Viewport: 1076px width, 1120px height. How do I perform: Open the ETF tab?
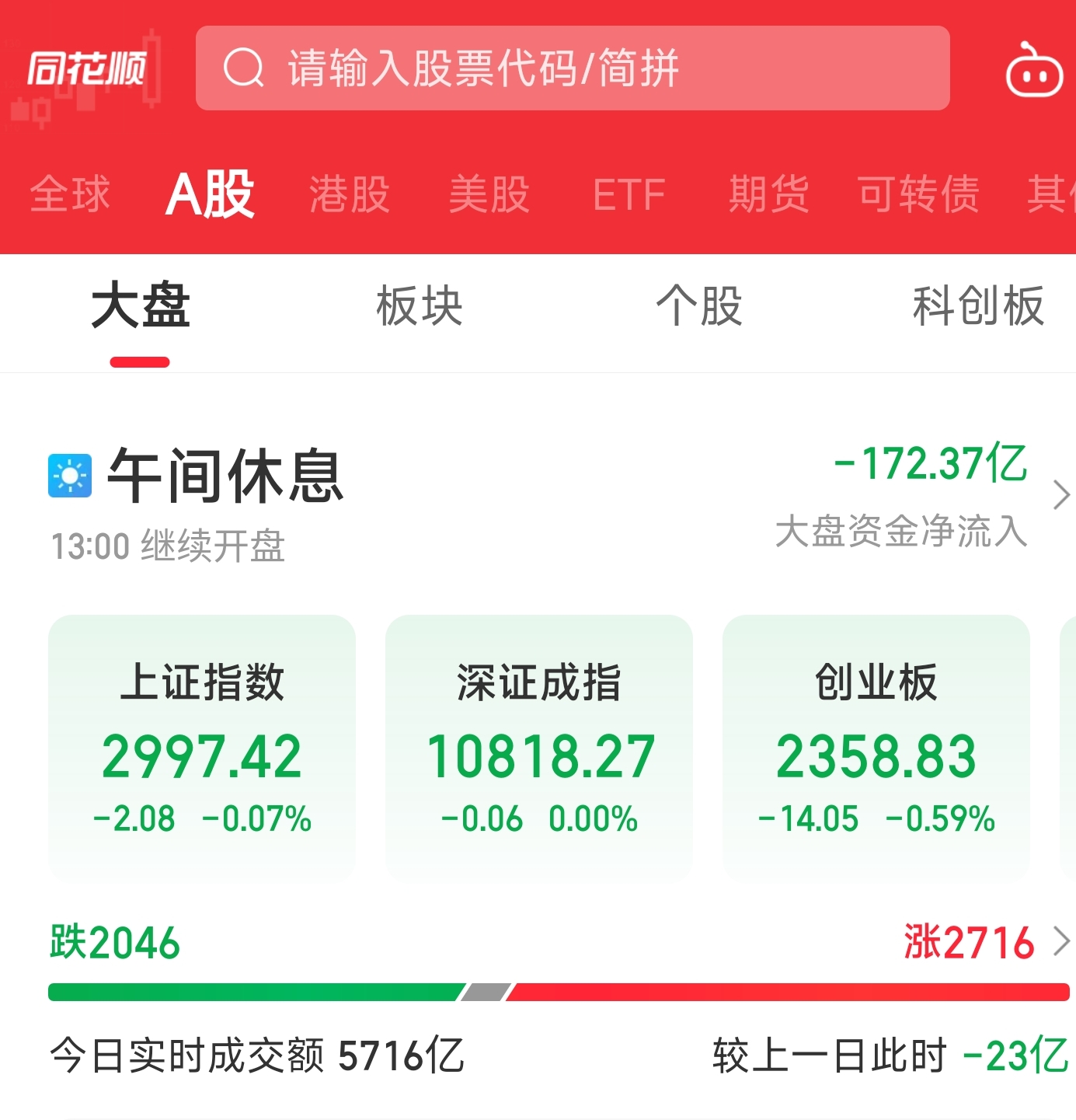pyautogui.click(x=629, y=194)
